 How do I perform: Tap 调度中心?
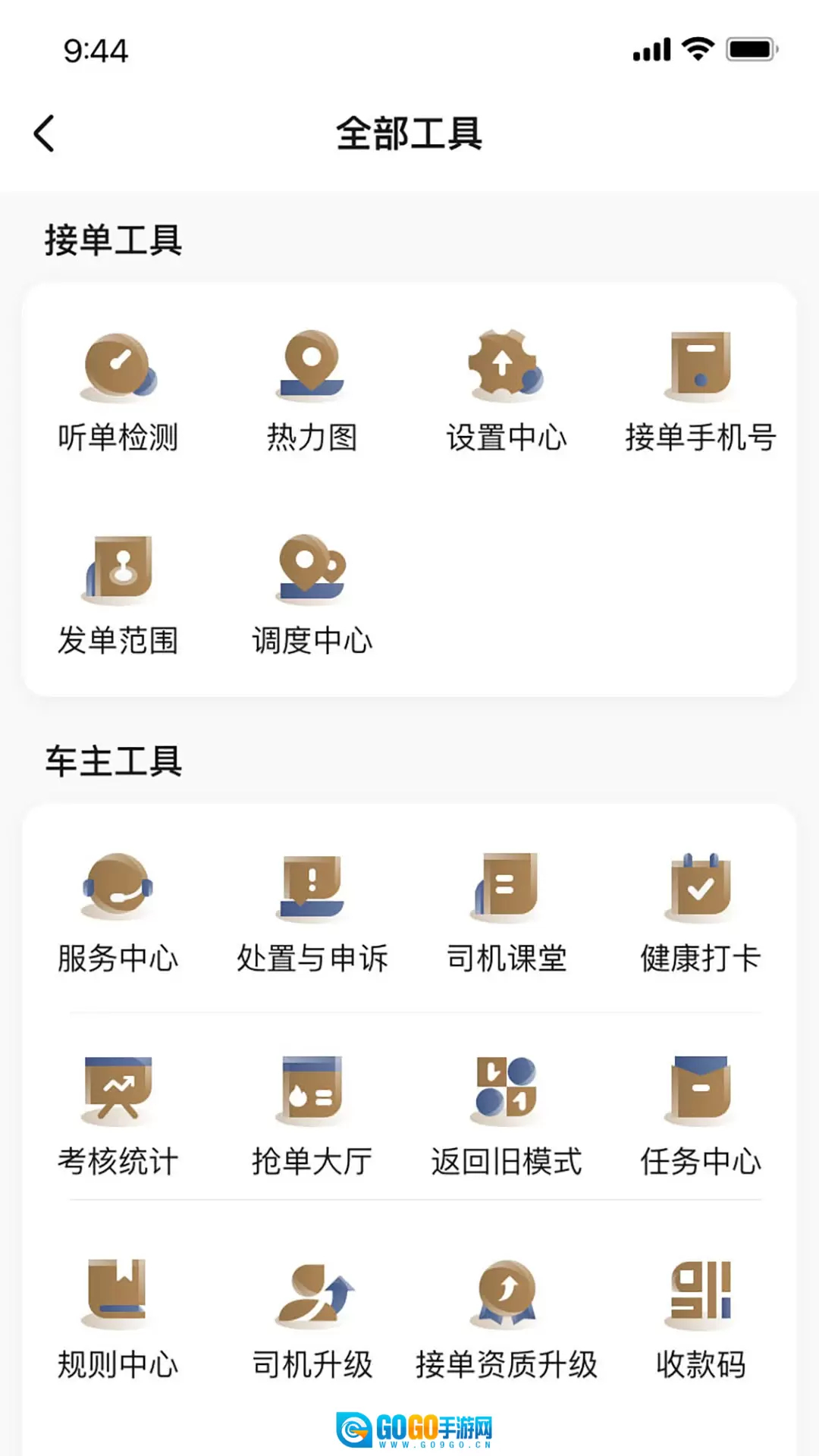tap(312, 596)
